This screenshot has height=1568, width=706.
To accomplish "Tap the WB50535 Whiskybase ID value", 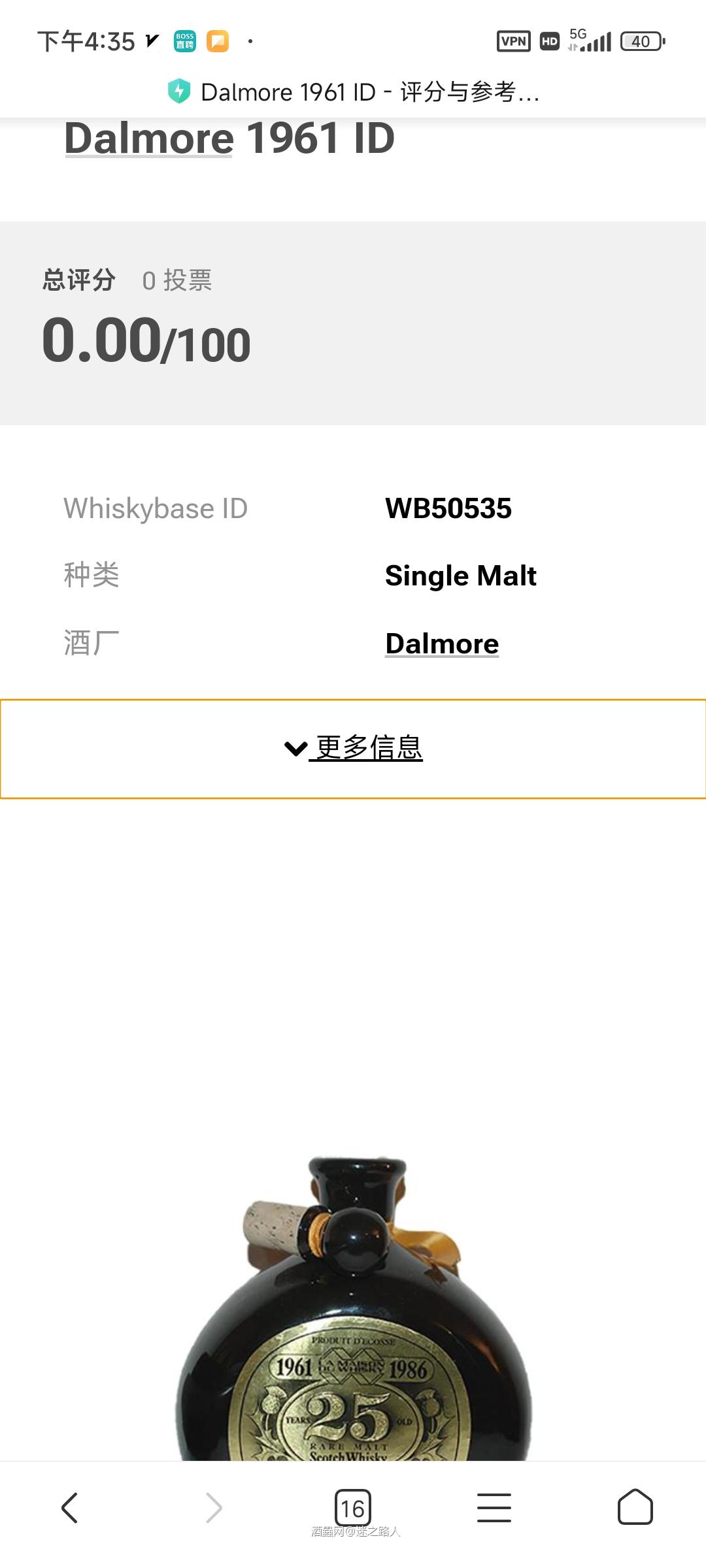I will pos(449,508).
